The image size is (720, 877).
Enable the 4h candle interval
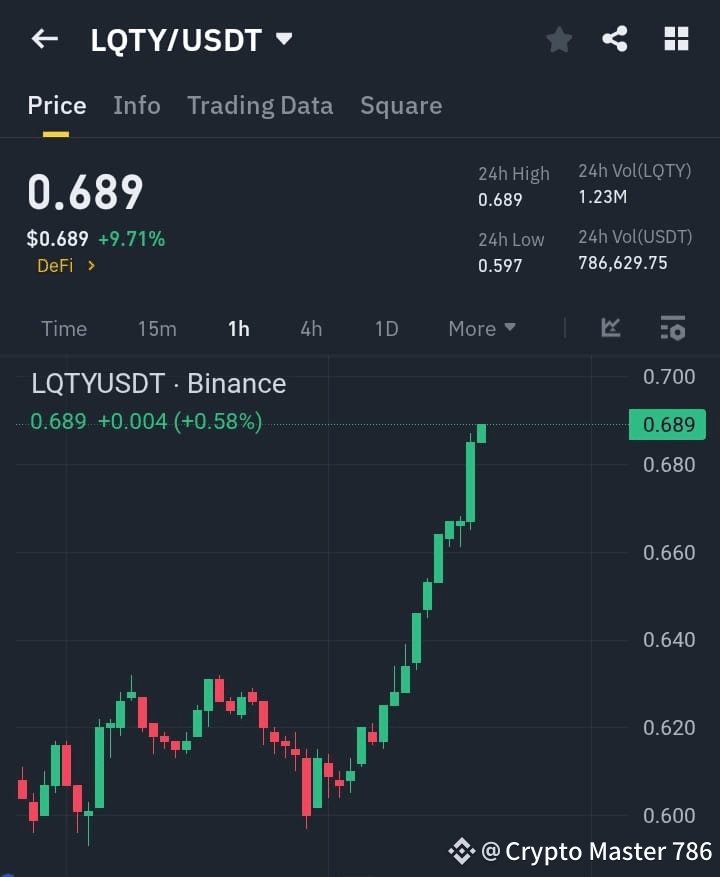[310, 328]
